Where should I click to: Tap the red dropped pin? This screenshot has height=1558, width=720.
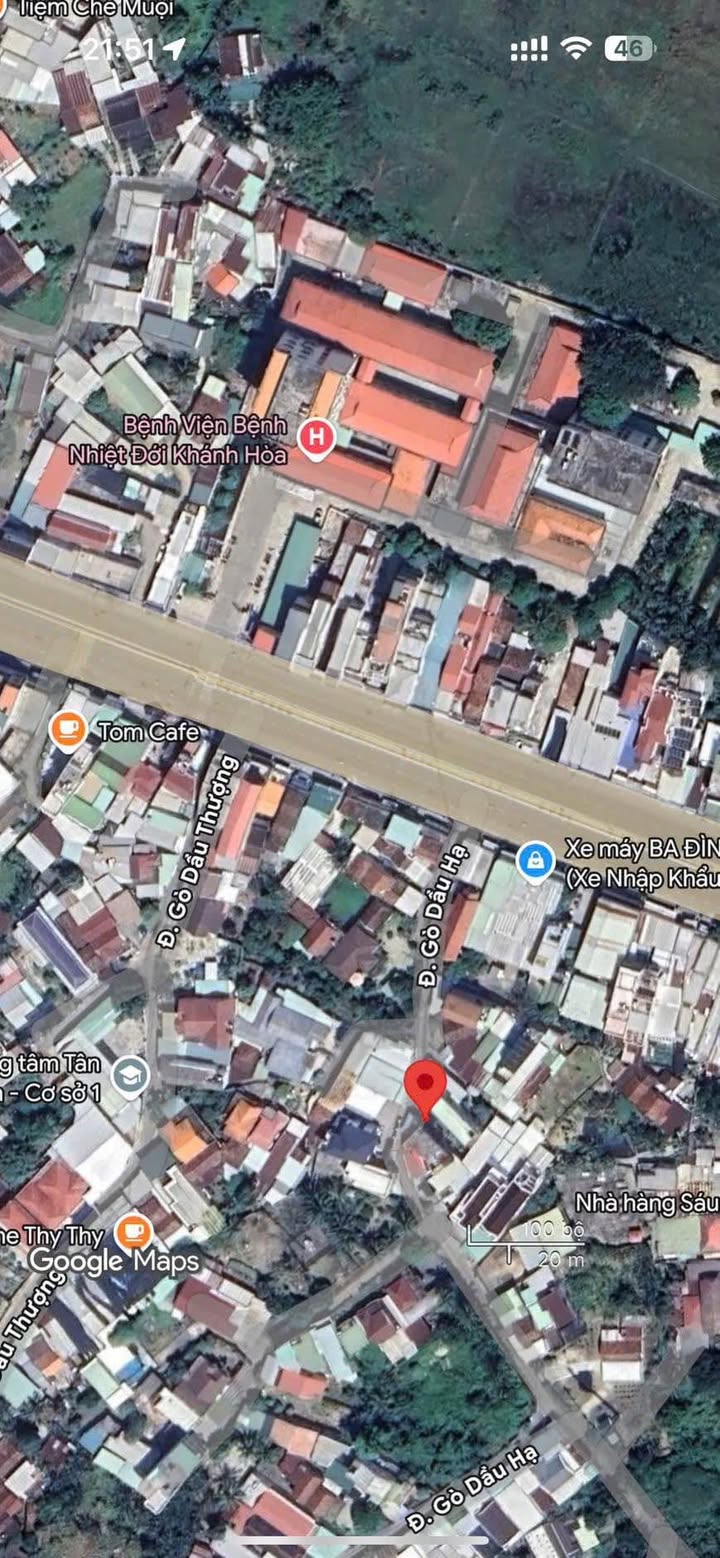(425, 1084)
